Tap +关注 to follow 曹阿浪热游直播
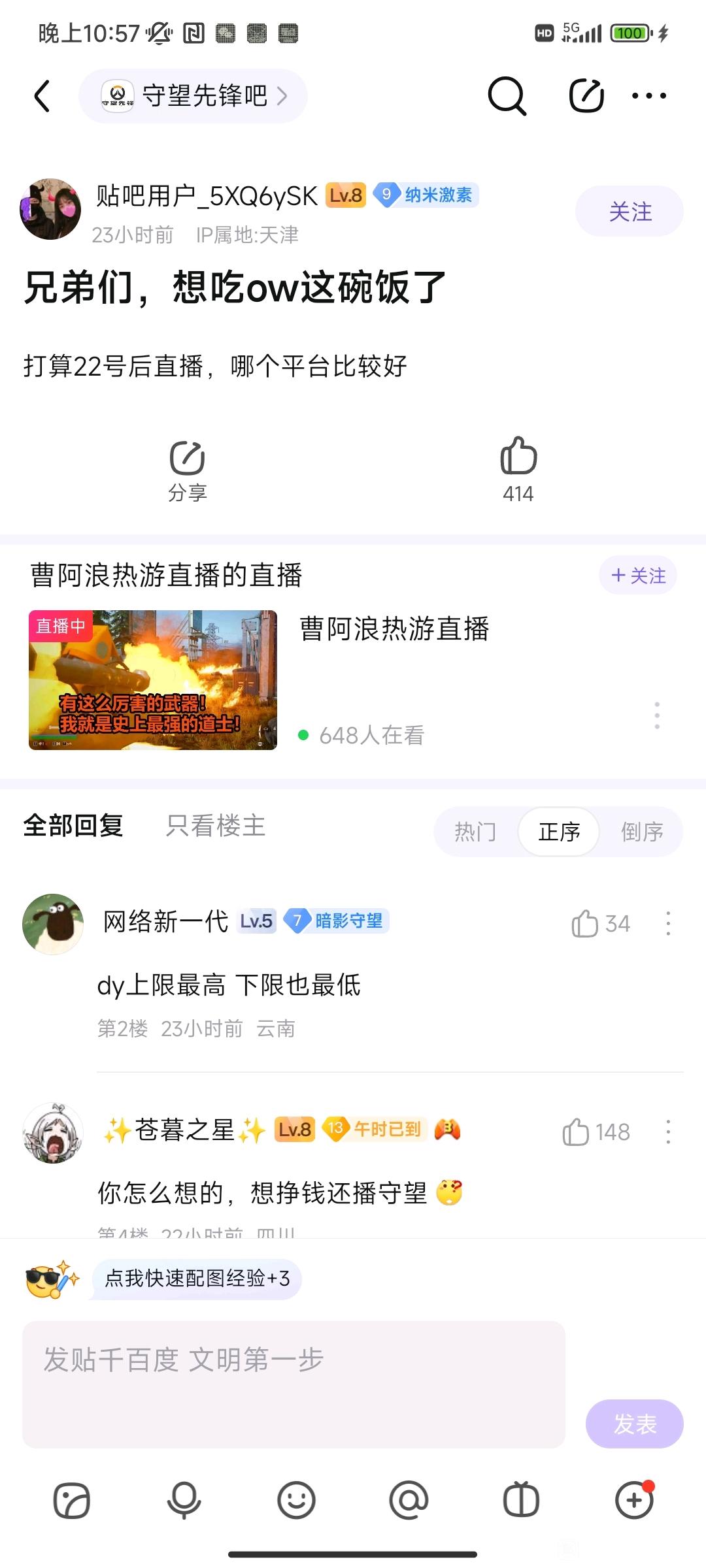 click(638, 576)
